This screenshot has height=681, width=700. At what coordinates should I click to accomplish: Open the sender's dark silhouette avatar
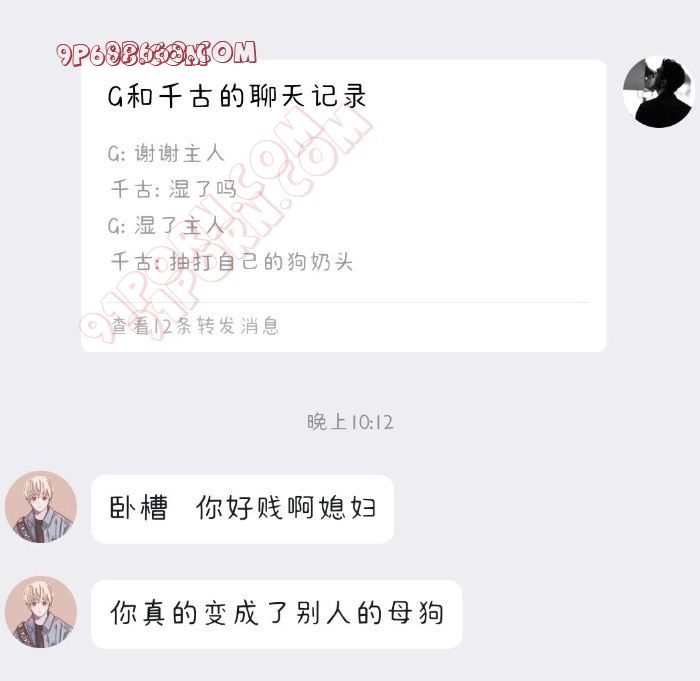657,92
